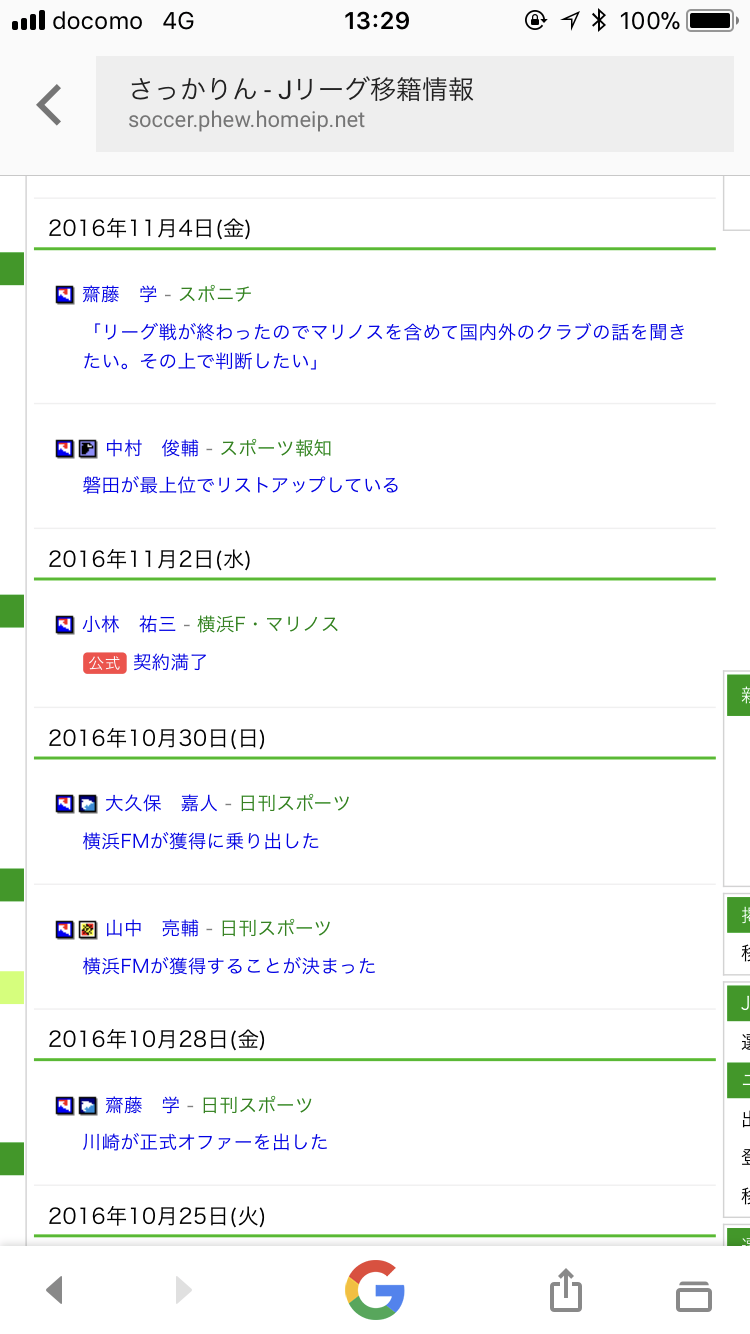Go to previous page with bottom back arrow
The height and width of the screenshot is (1334, 750).
55,1290
